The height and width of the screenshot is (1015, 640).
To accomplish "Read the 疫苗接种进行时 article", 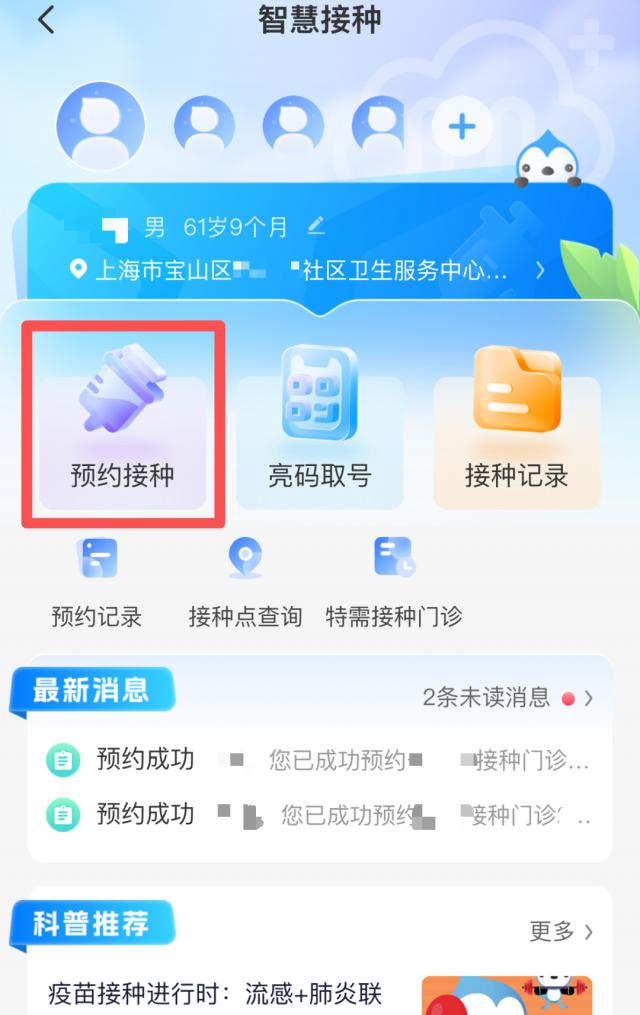I will click(215, 994).
